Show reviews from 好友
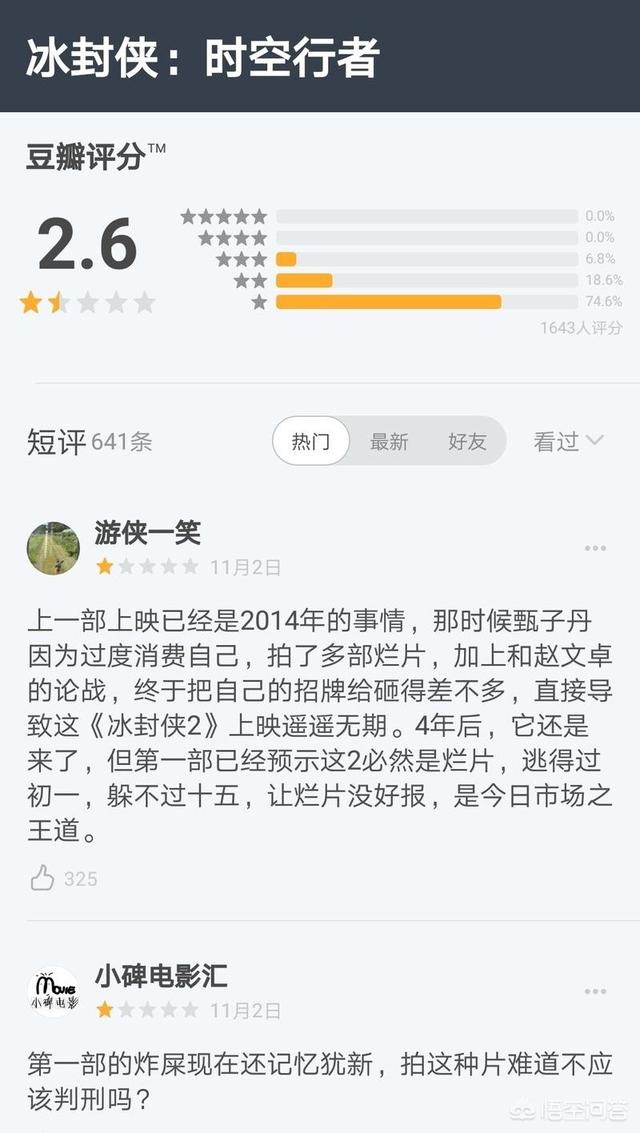 coord(467,441)
